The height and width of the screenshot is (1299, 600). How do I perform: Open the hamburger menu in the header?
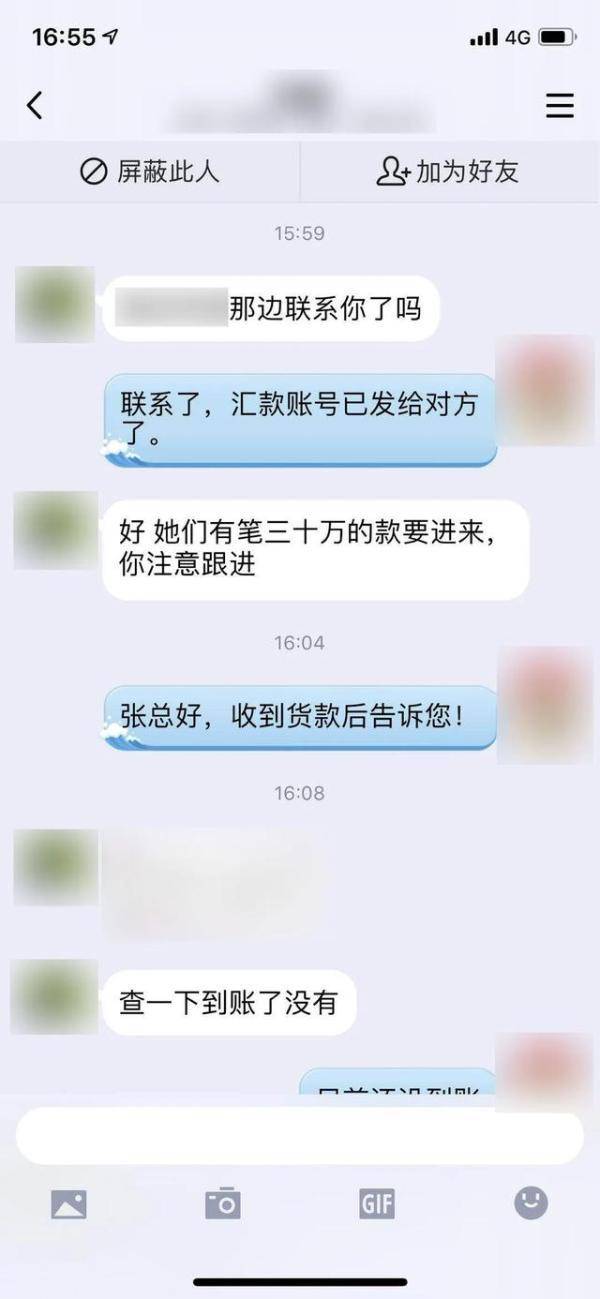[560, 105]
